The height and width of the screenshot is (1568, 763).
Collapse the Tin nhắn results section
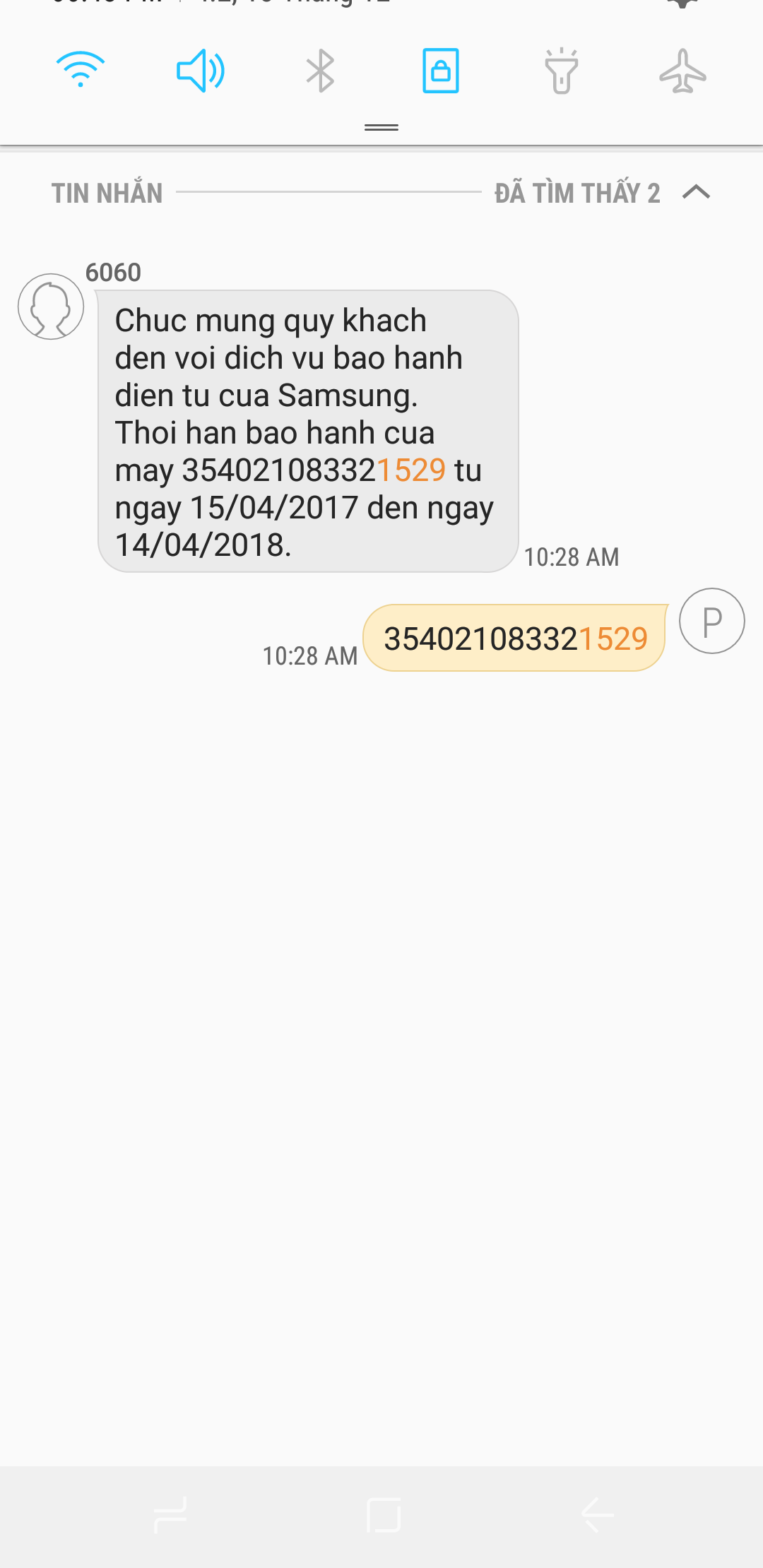click(697, 192)
